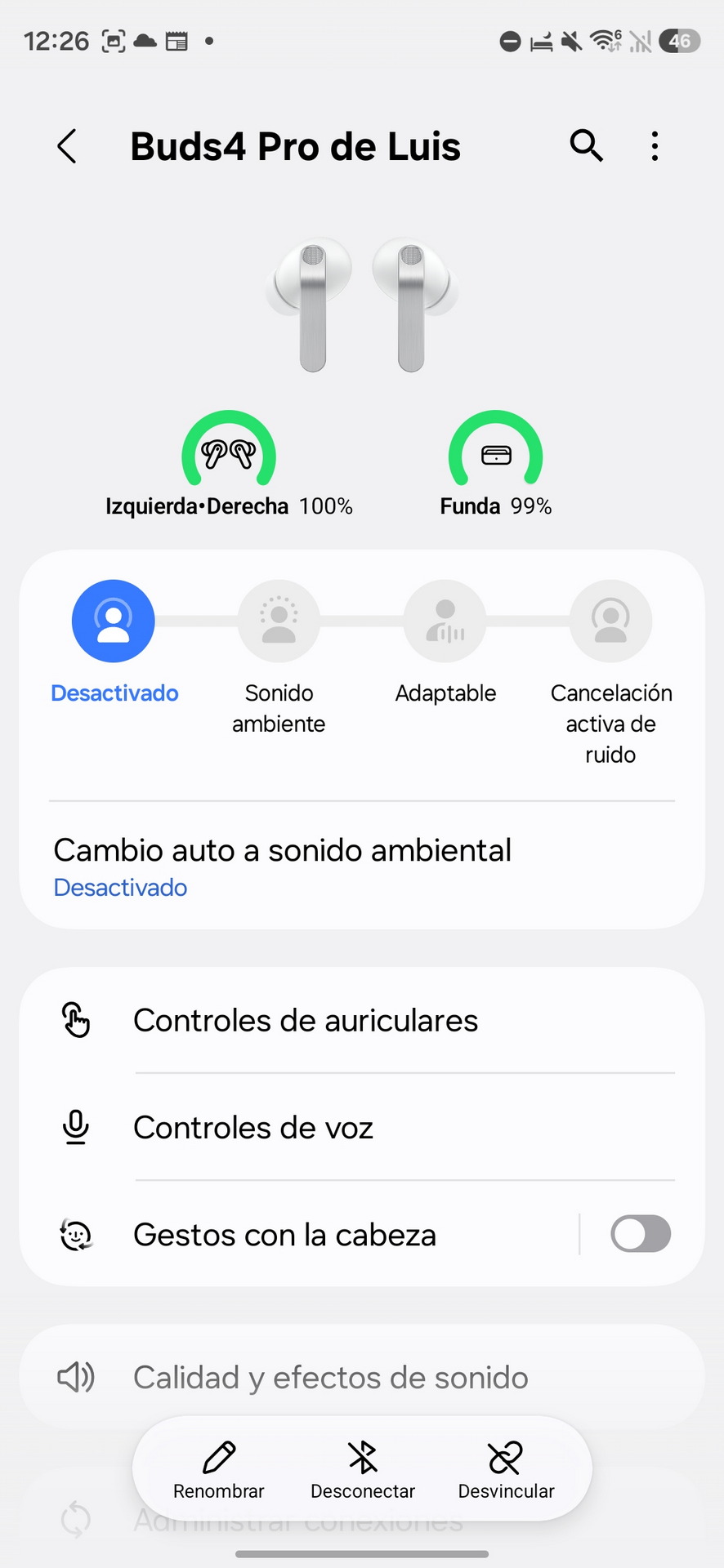Viewport: 724px width, 1568px height.
Task: Enable Cancelación activa de ruido
Action: coord(610,621)
